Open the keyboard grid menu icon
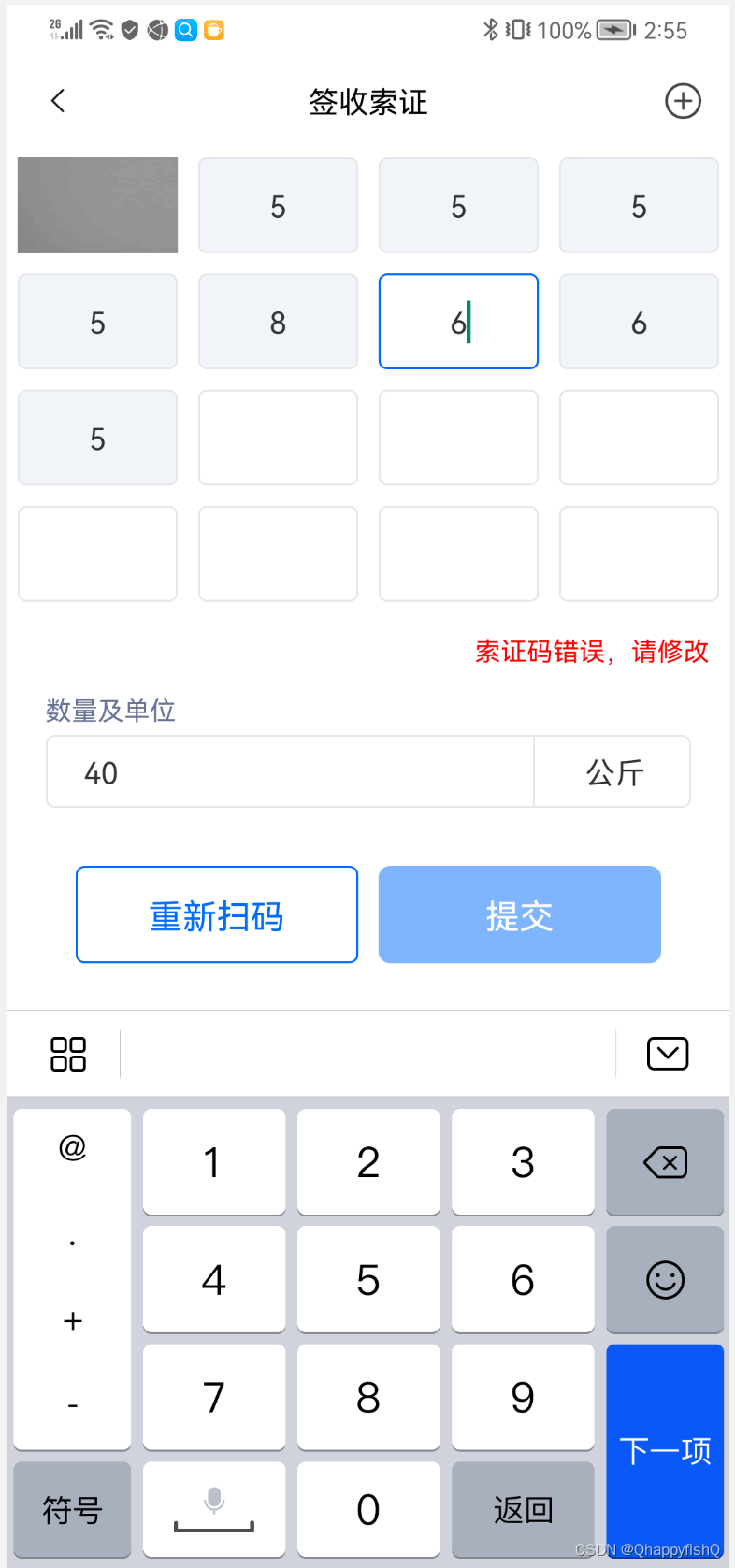735x1568 pixels. (68, 1054)
